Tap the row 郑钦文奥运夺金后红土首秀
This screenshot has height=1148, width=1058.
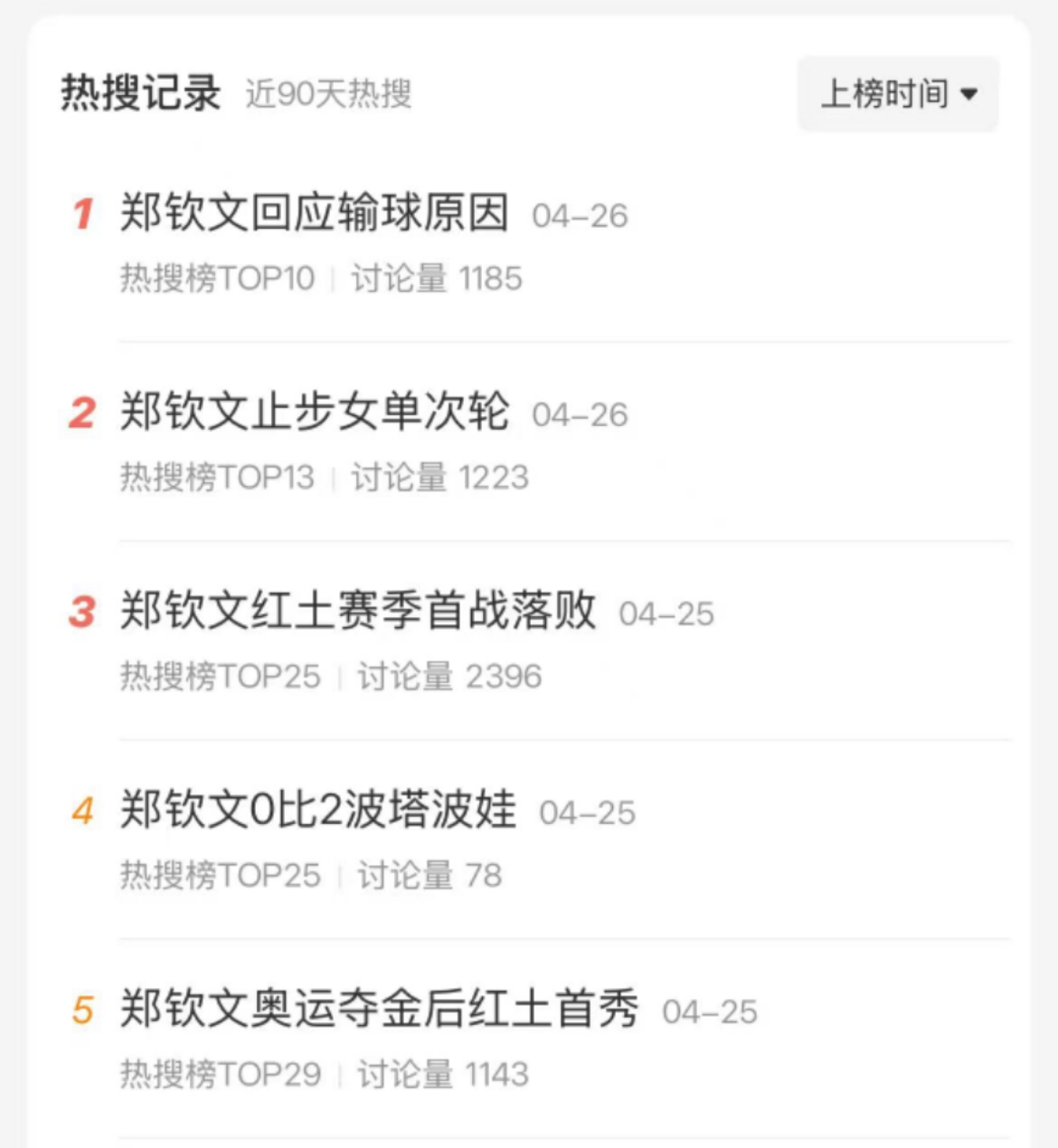point(379,1010)
